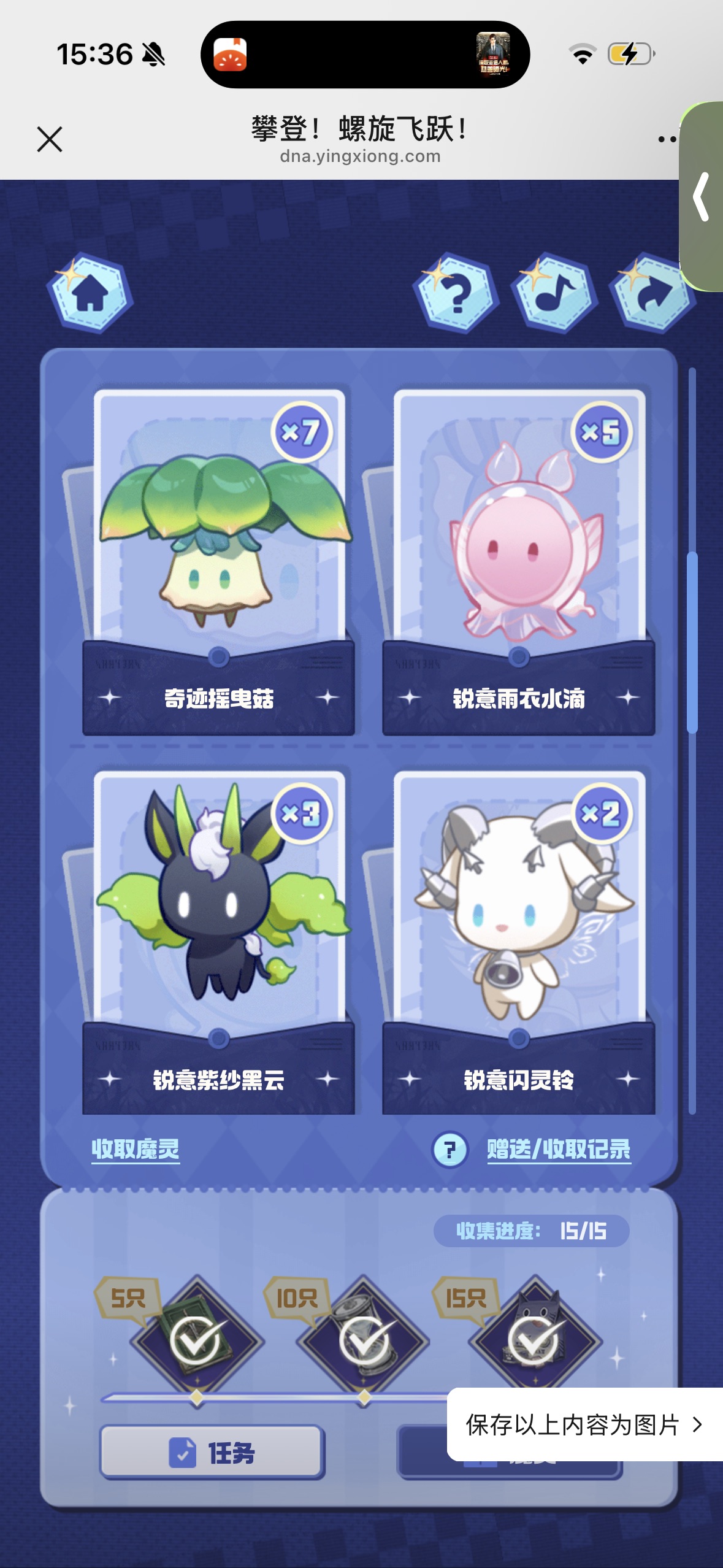
Task: Expand the side drawer arrow tab
Action: (702, 197)
